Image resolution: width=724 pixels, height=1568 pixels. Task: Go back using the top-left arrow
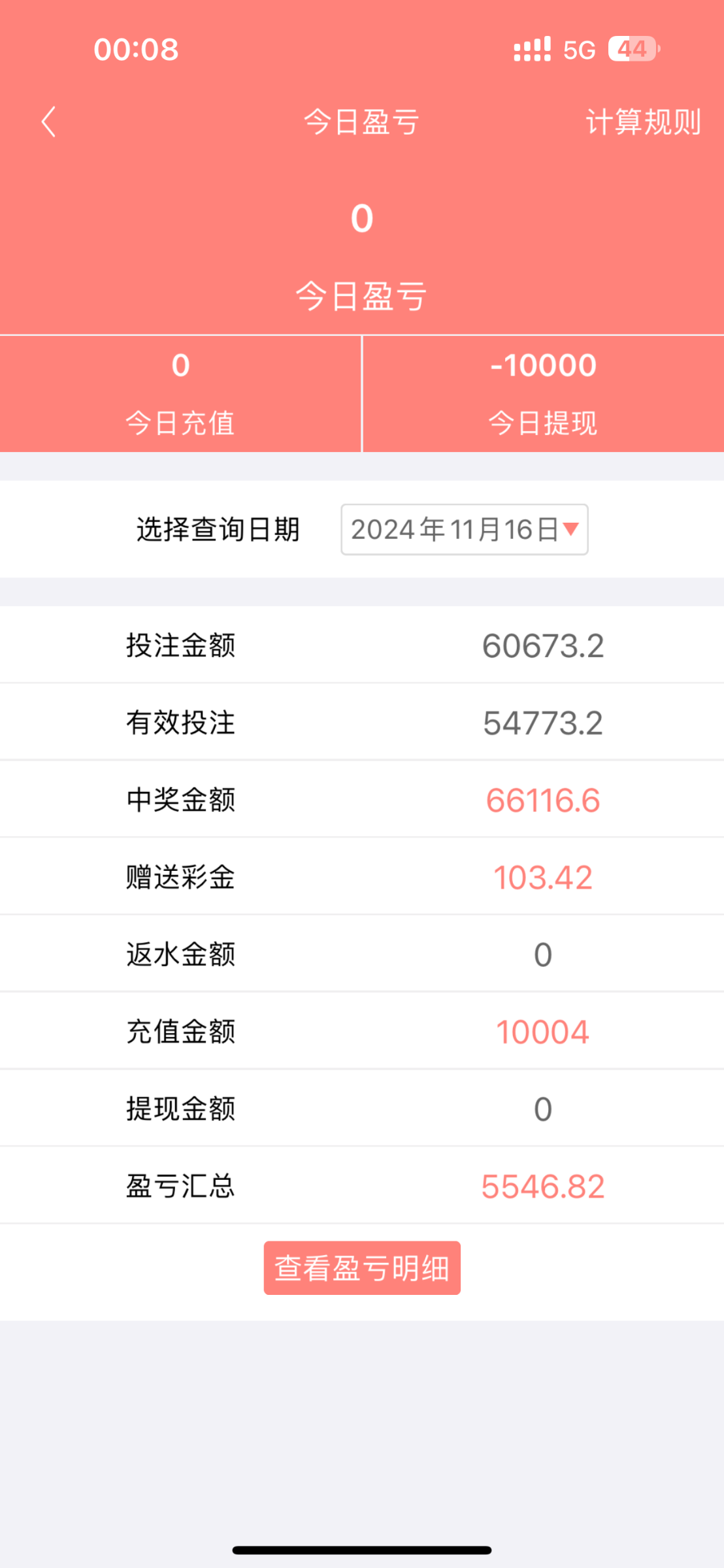[x=48, y=122]
